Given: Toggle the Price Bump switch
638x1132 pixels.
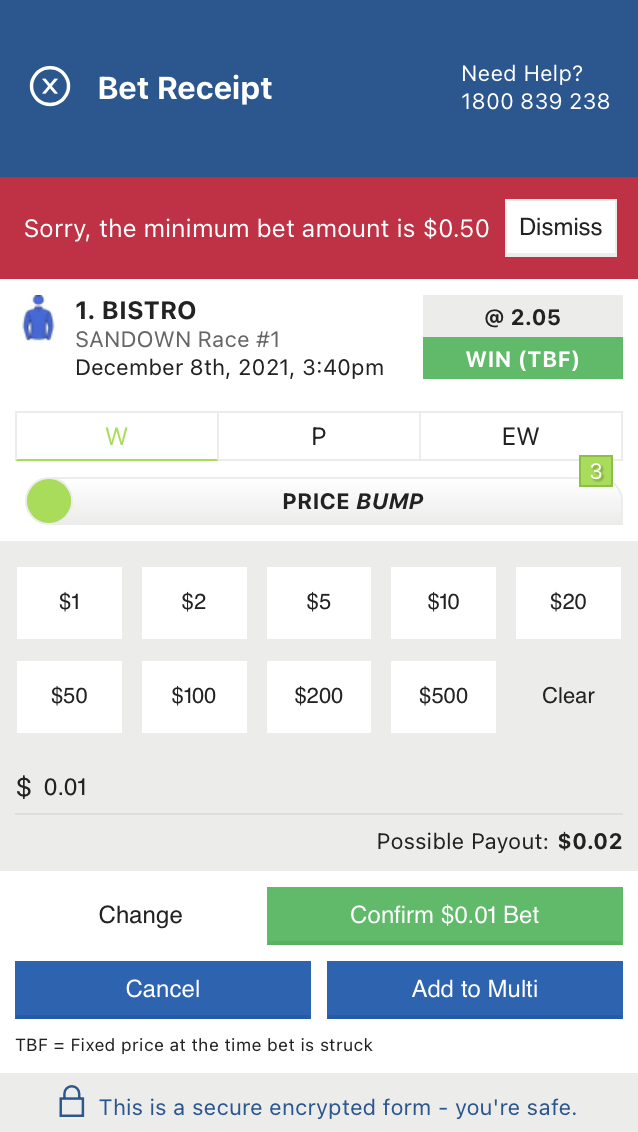Looking at the screenshot, I should 49,501.
